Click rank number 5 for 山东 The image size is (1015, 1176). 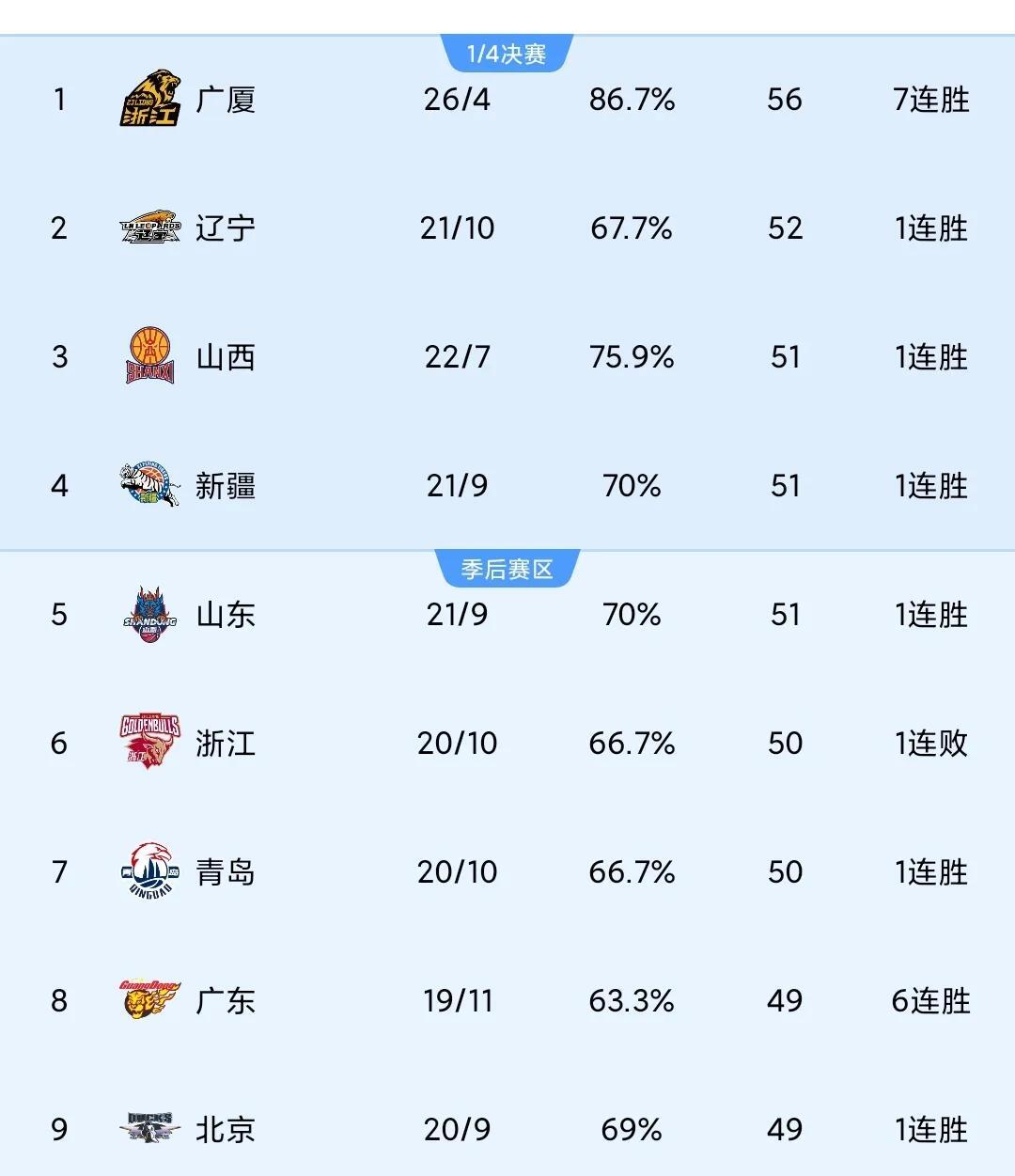click(59, 616)
